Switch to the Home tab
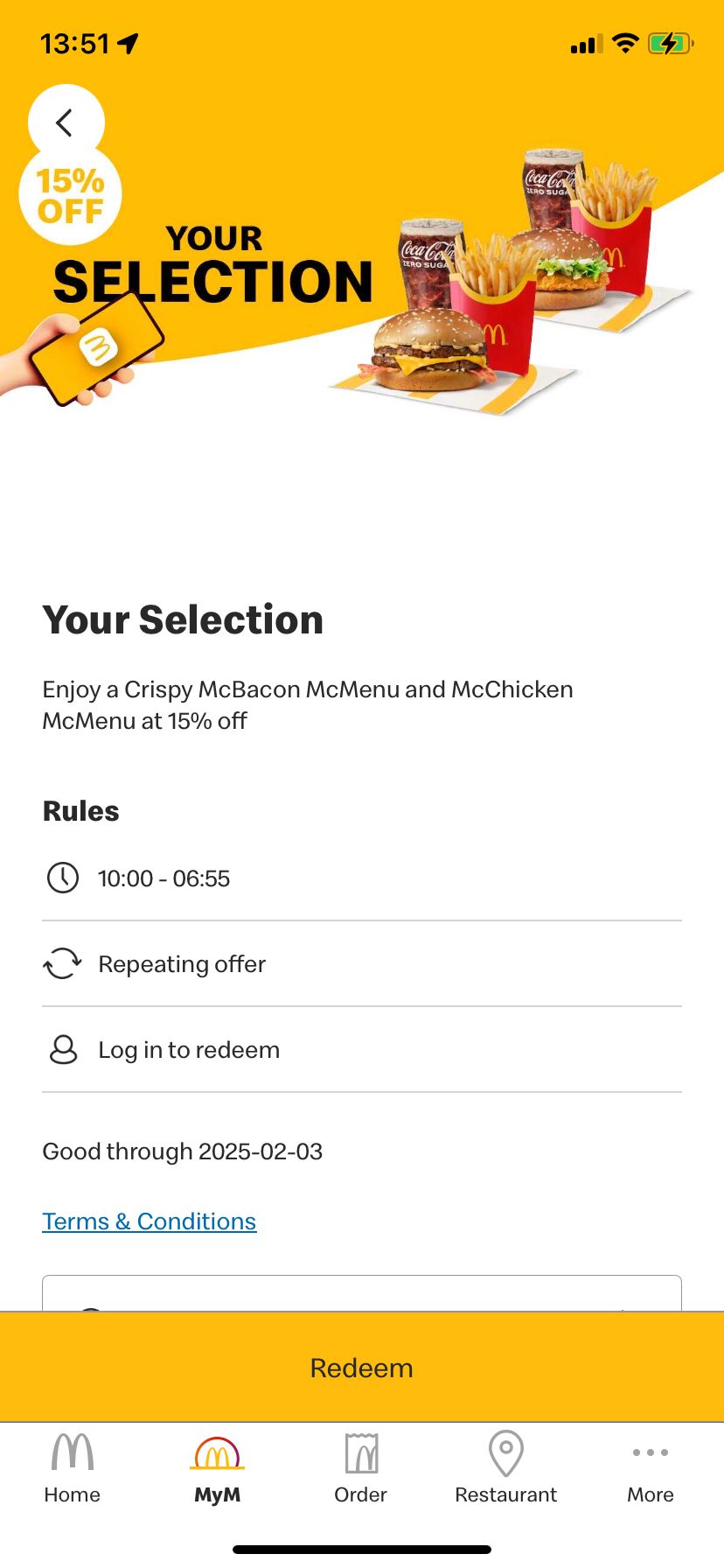The height and width of the screenshot is (1568, 724). [73, 1469]
